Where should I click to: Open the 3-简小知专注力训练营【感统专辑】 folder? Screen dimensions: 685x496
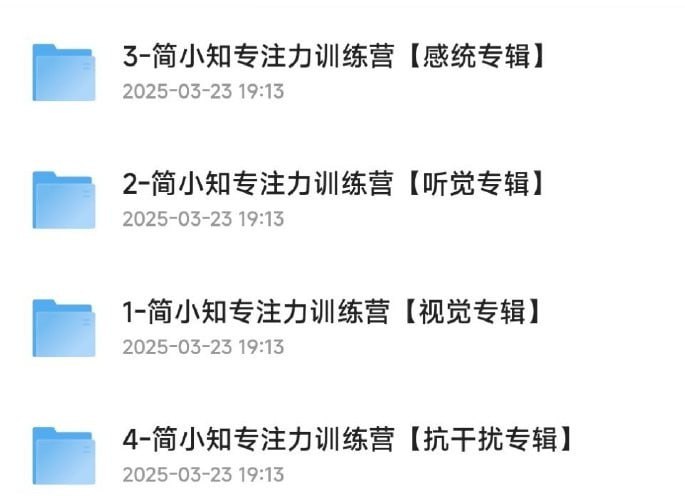[x=335, y=57]
